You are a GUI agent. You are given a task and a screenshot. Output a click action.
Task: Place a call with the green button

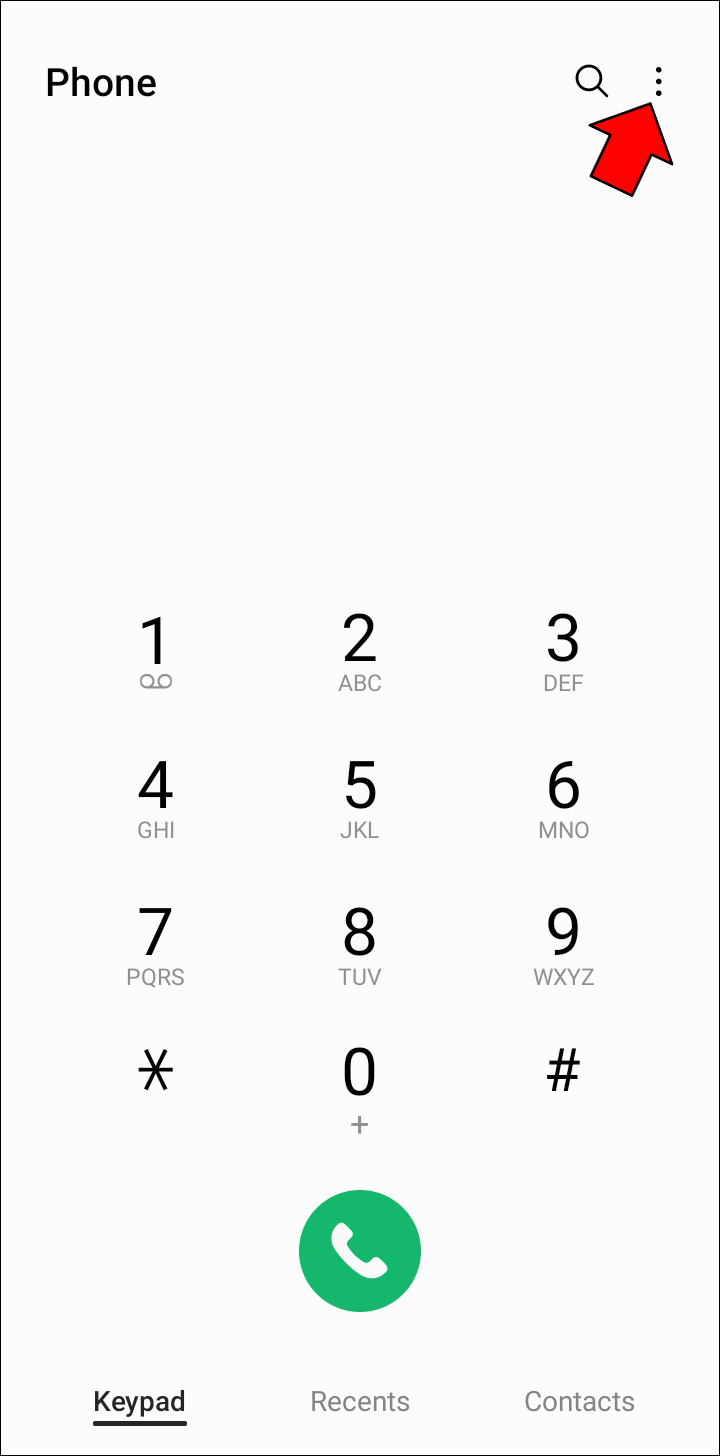click(x=359, y=1251)
